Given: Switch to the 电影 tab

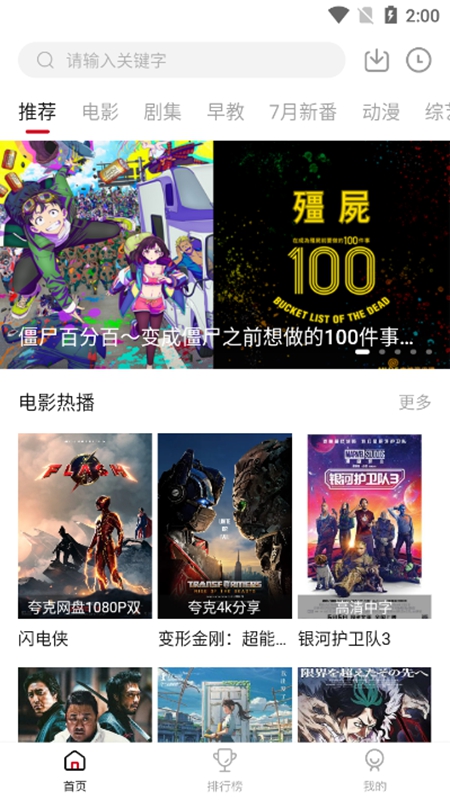Looking at the screenshot, I should [100, 112].
